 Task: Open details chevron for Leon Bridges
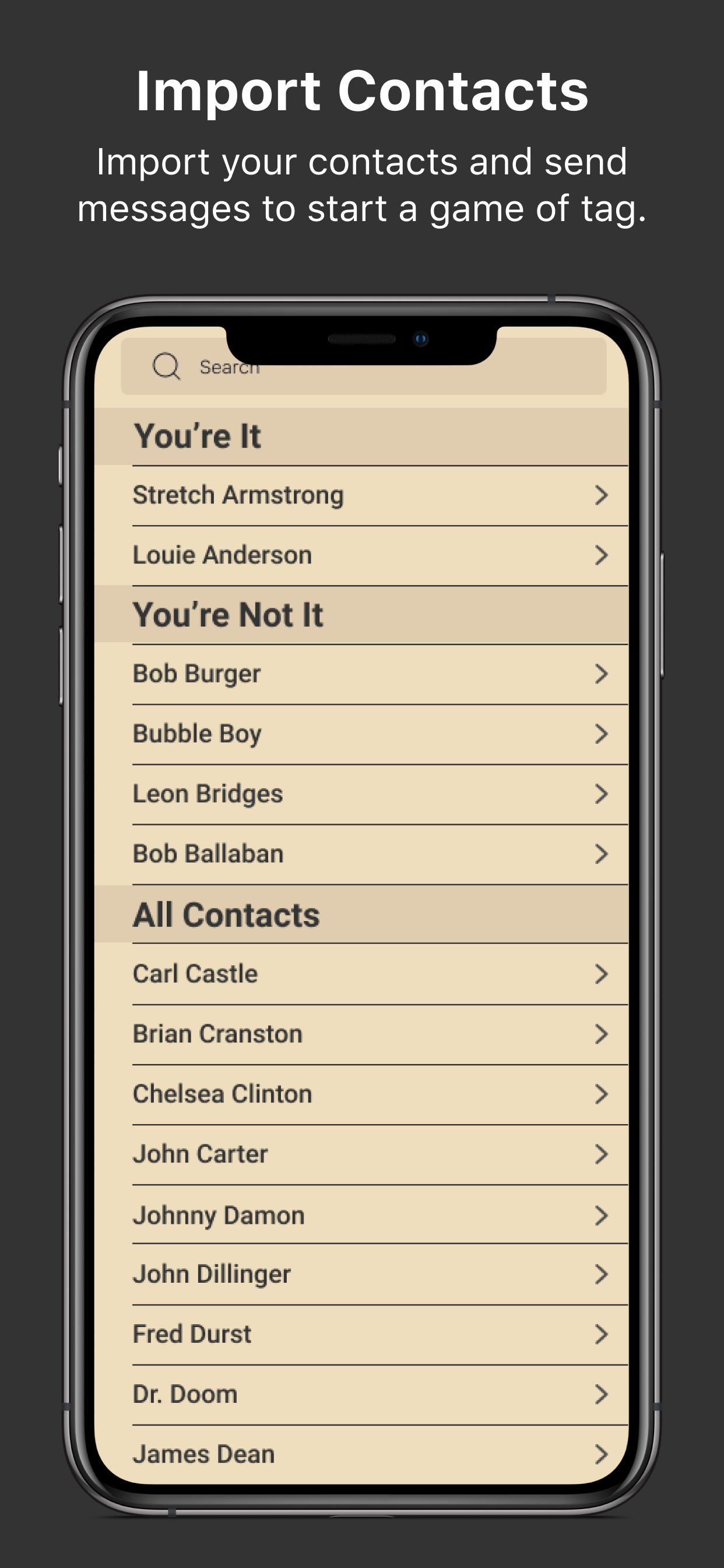click(602, 793)
